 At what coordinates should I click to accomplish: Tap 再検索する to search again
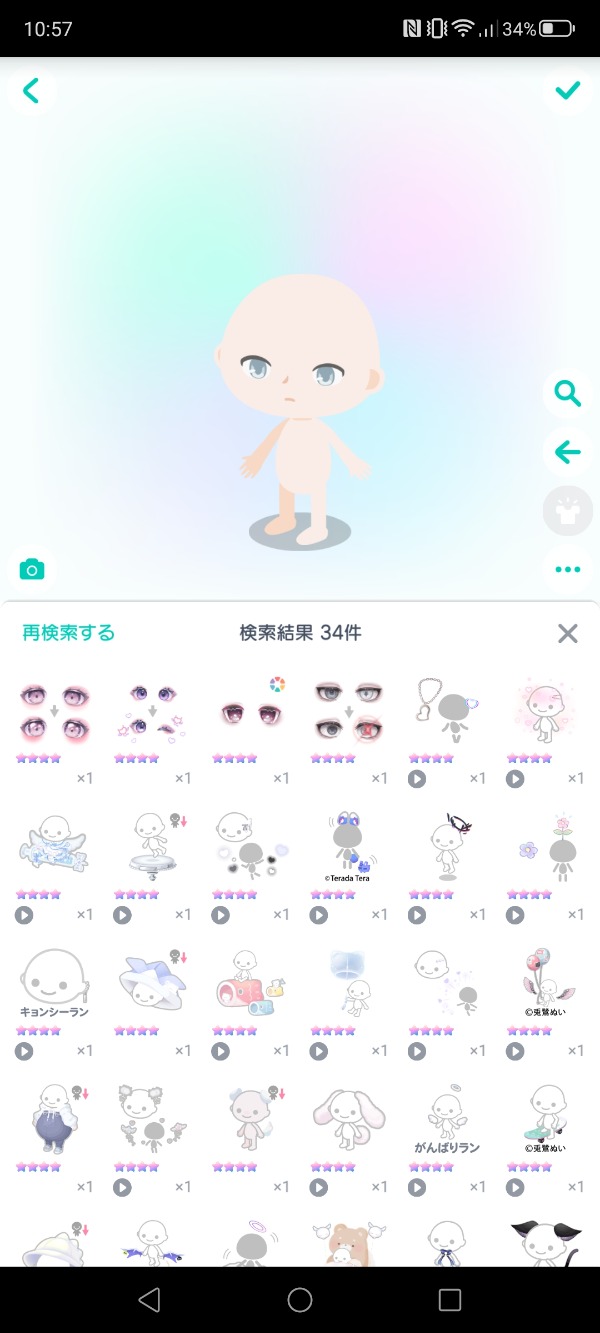click(69, 633)
